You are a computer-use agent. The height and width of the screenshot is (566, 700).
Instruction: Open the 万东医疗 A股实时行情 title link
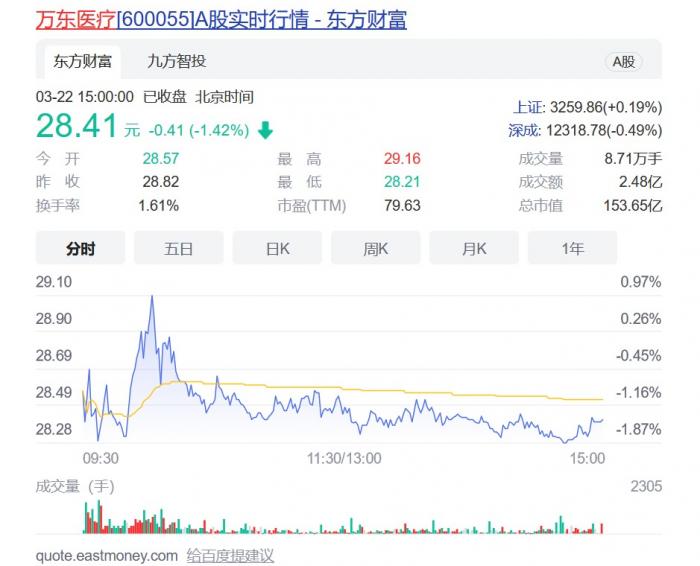point(221,19)
